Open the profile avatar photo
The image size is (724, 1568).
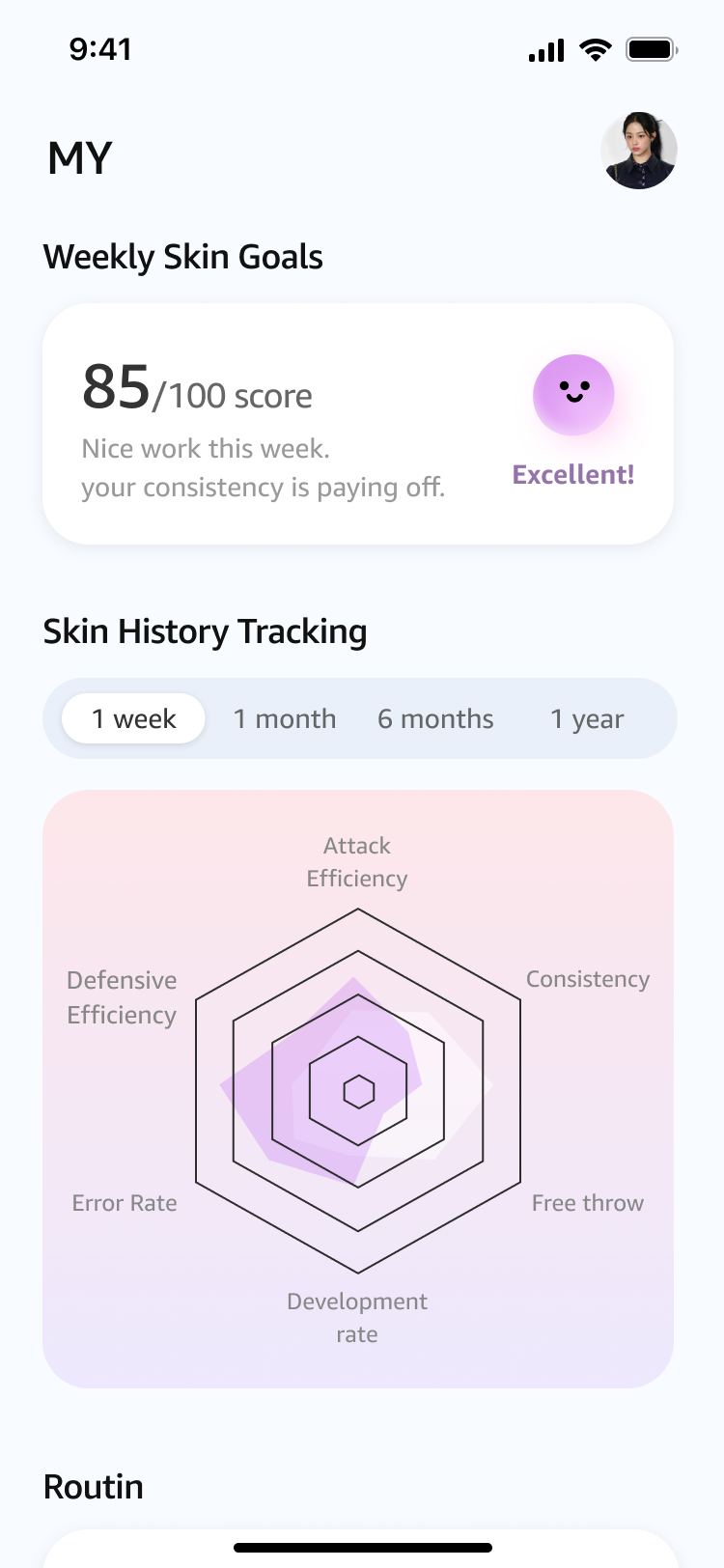point(638,151)
